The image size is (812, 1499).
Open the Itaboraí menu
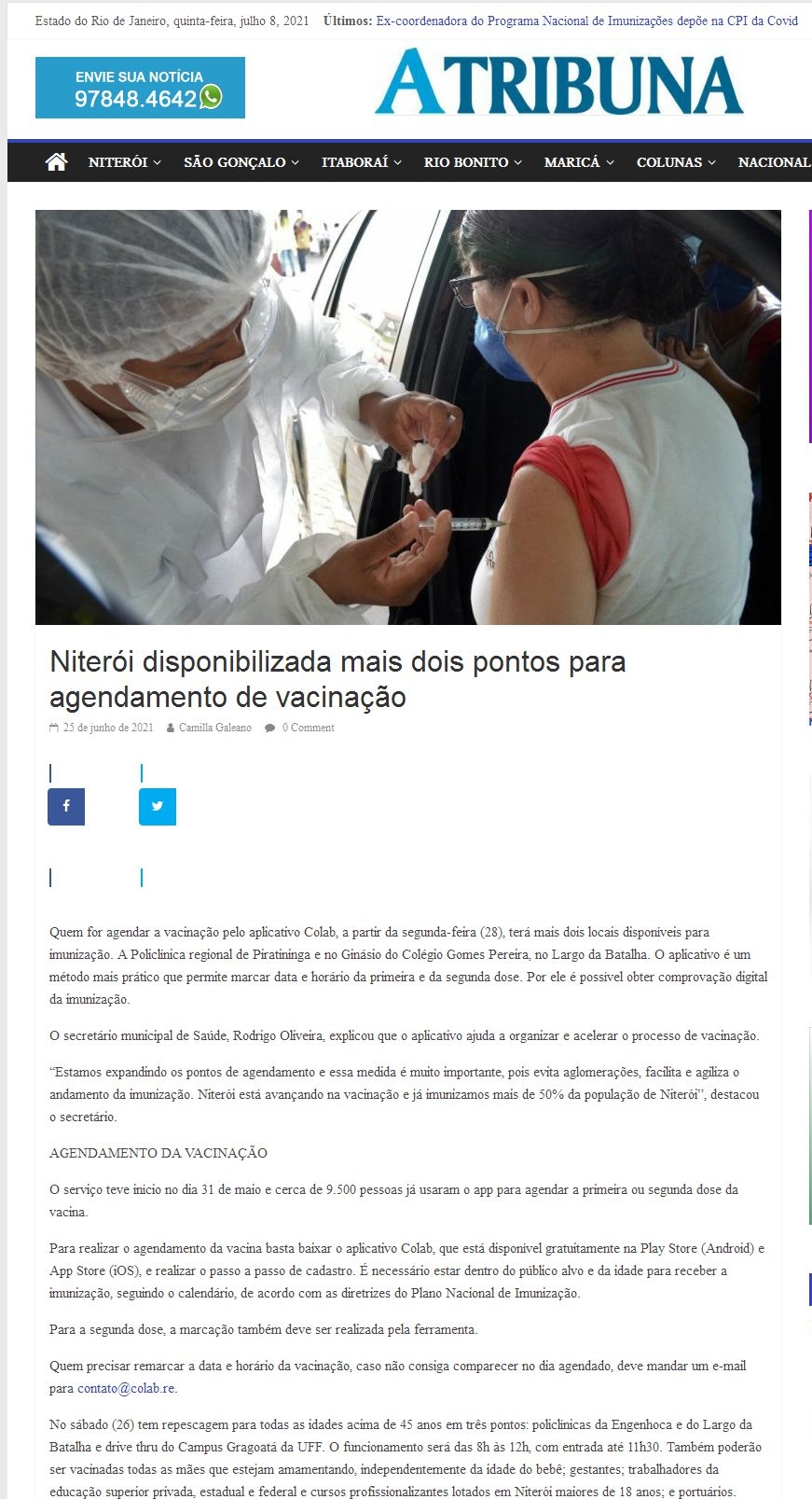pos(361,162)
